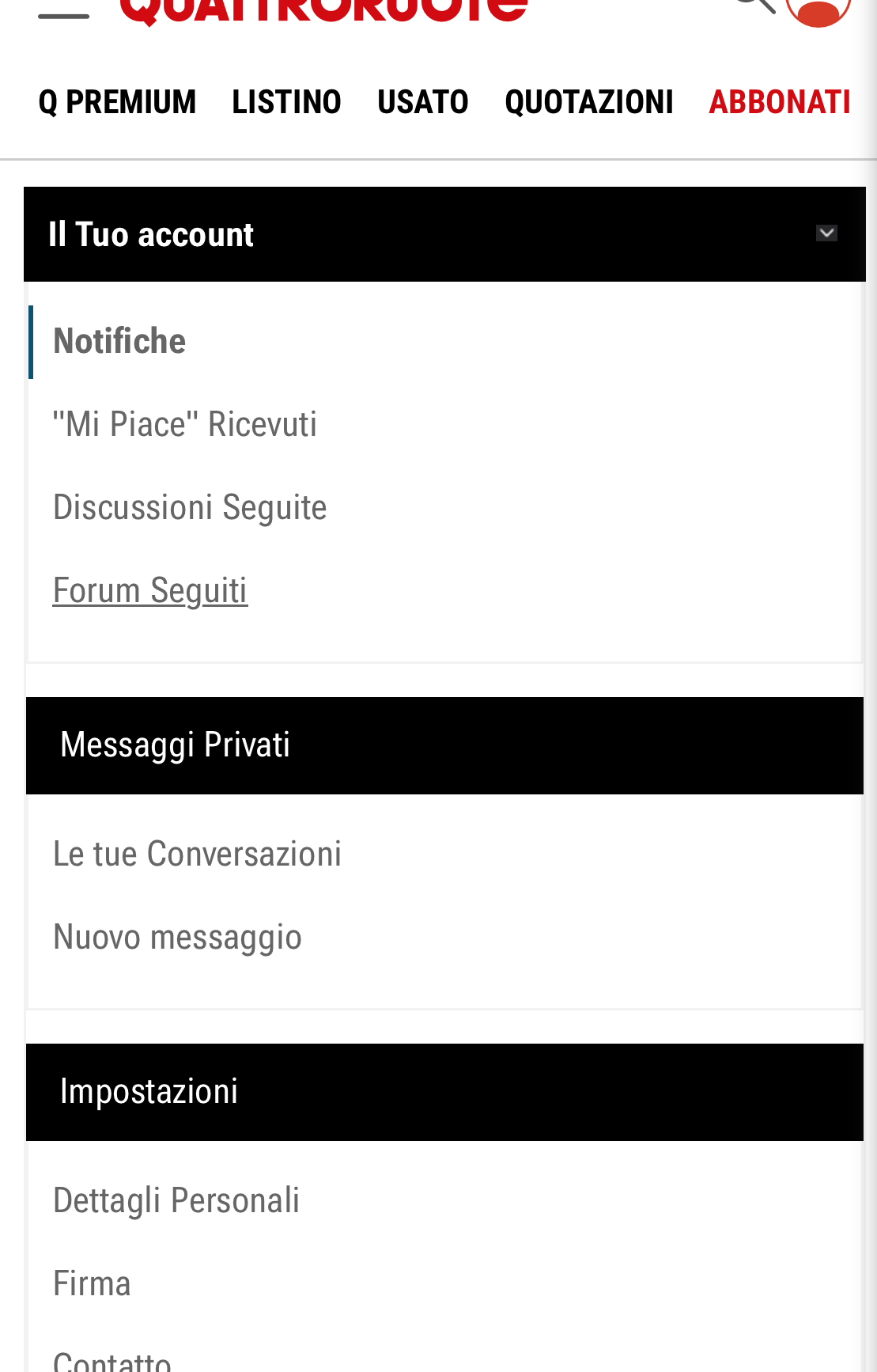Open the search icon

(755, 6)
